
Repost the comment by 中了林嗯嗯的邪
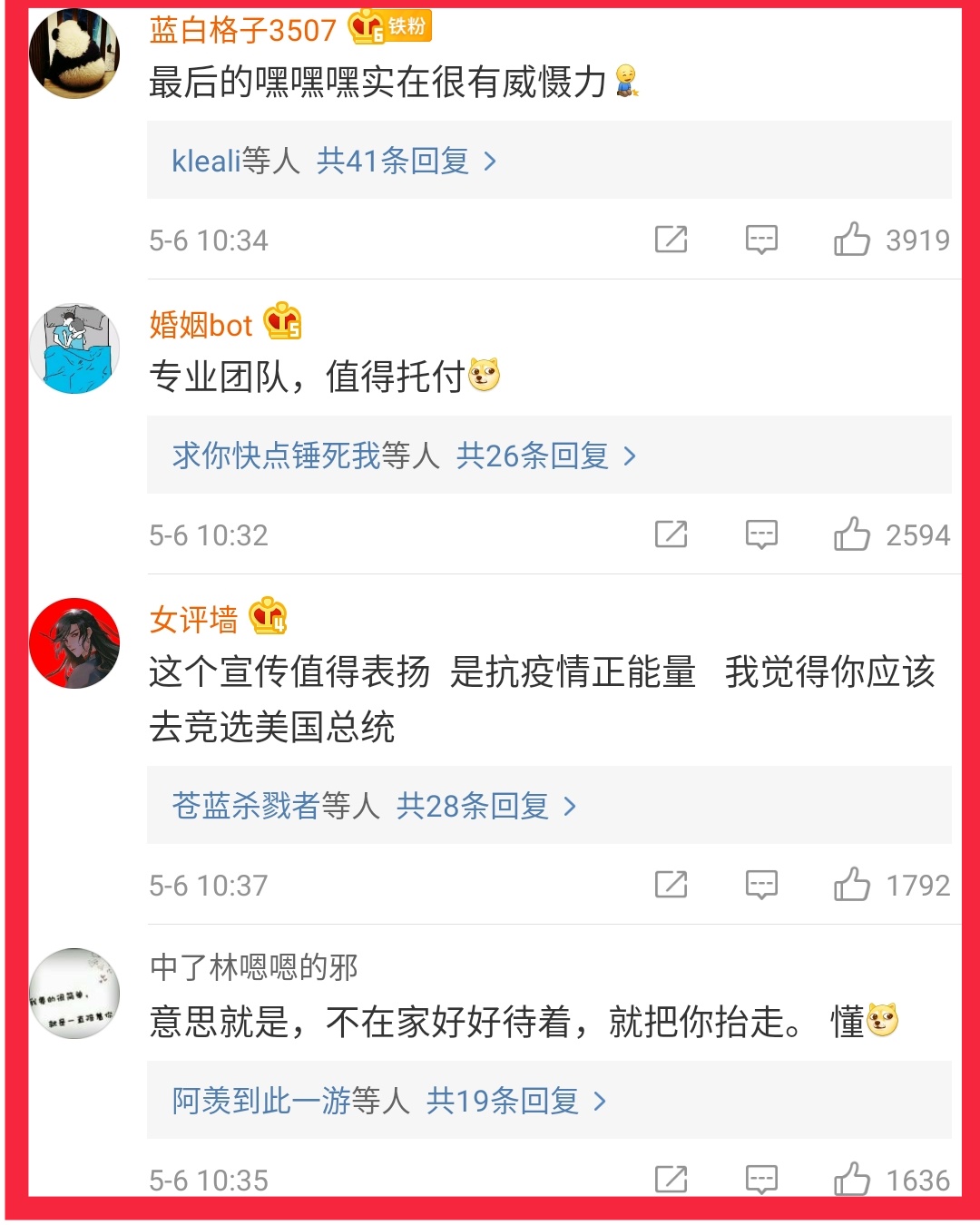coord(671,1180)
